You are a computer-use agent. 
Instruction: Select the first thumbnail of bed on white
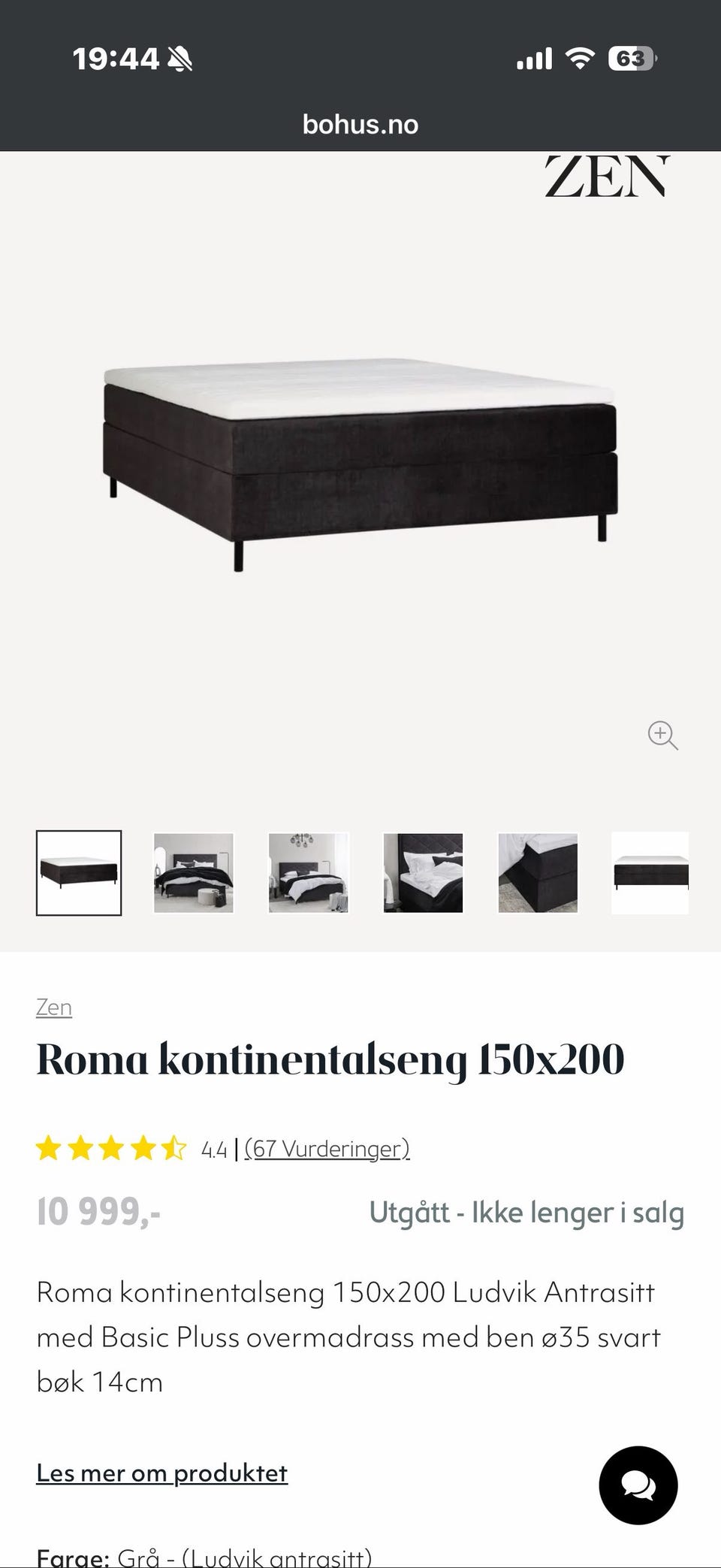tap(79, 873)
